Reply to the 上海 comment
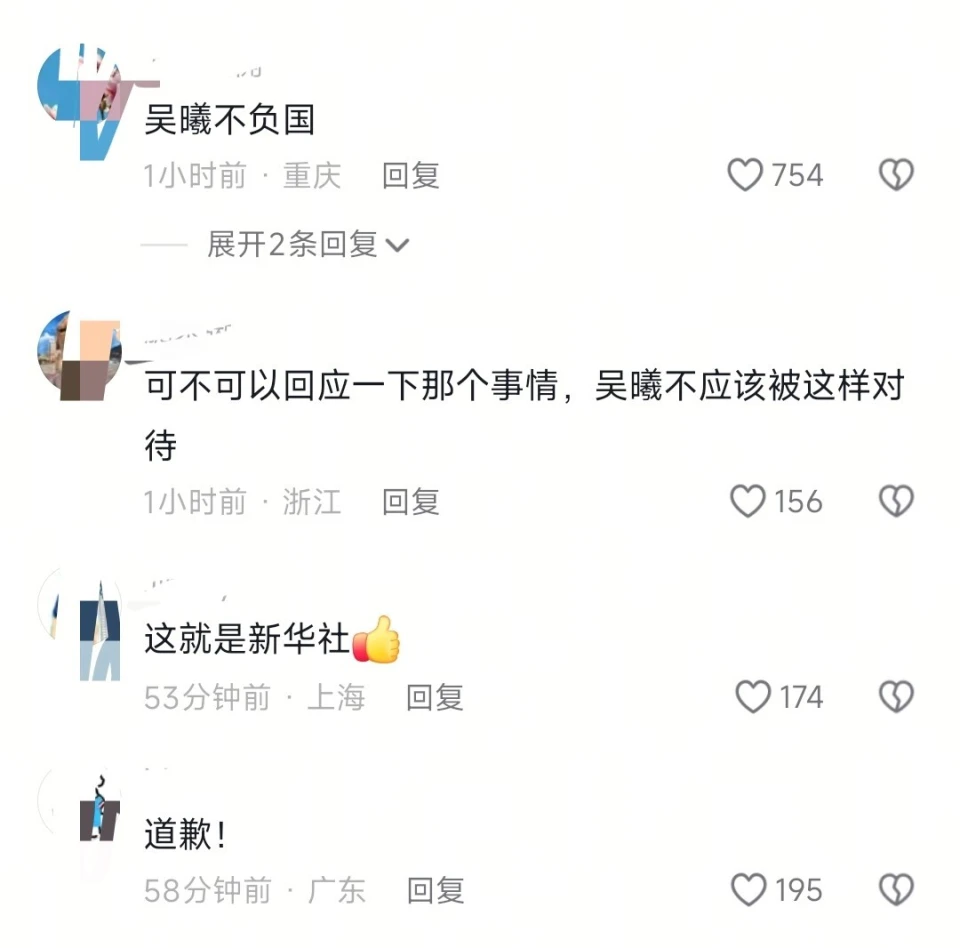The width and height of the screenshot is (960, 948). point(434,697)
